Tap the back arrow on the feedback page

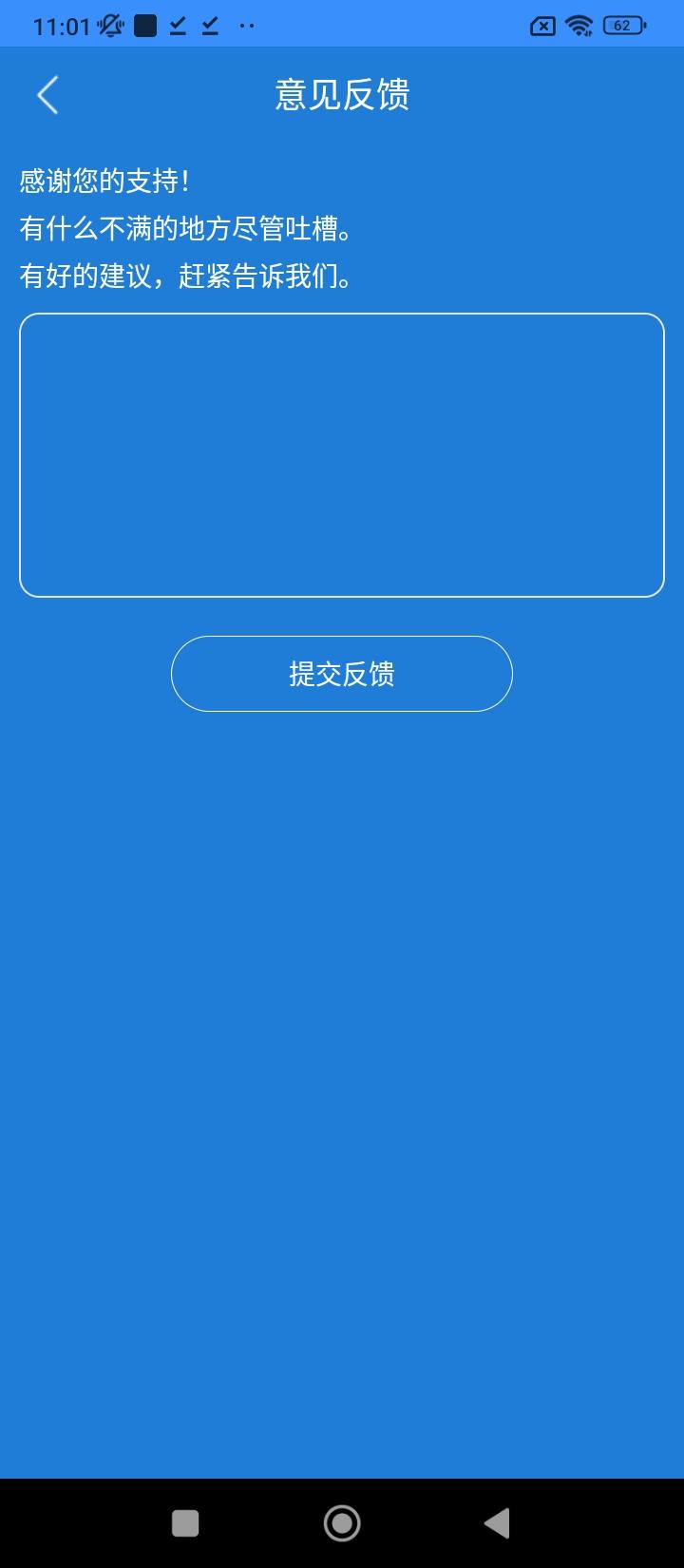[x=47, y=95]
